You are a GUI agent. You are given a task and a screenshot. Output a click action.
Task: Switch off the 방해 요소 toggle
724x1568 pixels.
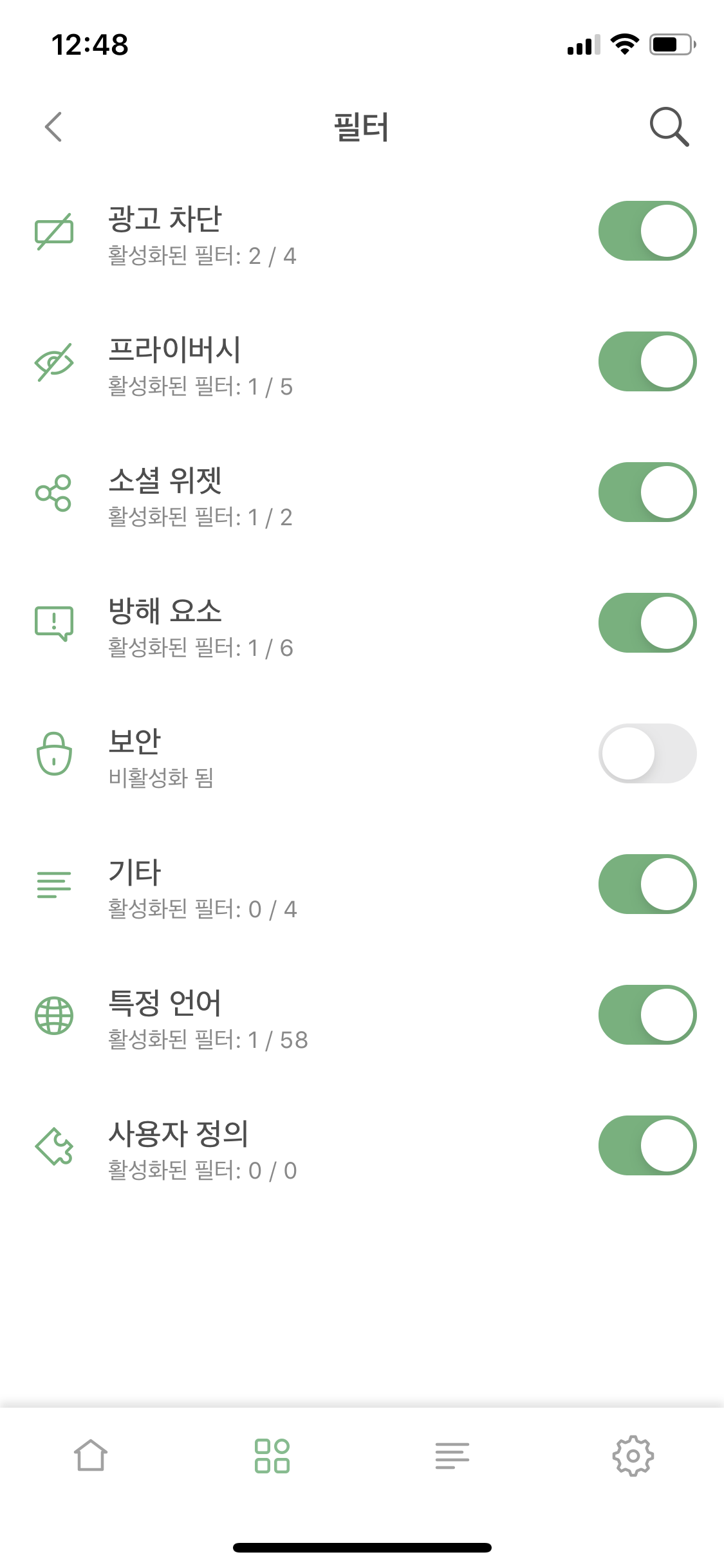pos(647,623)
